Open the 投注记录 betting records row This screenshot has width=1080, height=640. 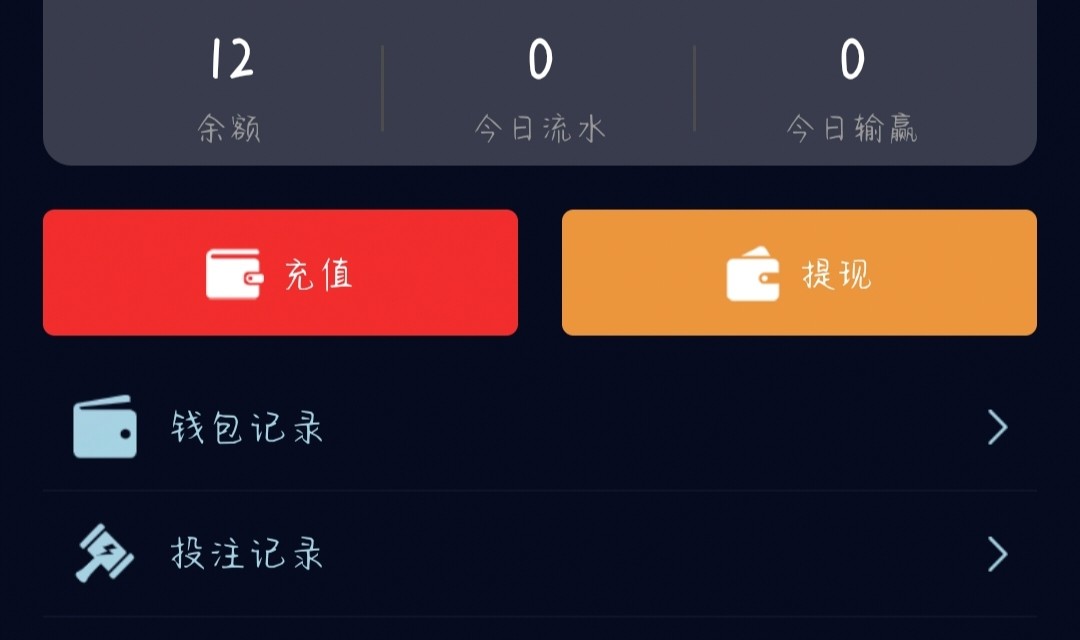[540, 554]
